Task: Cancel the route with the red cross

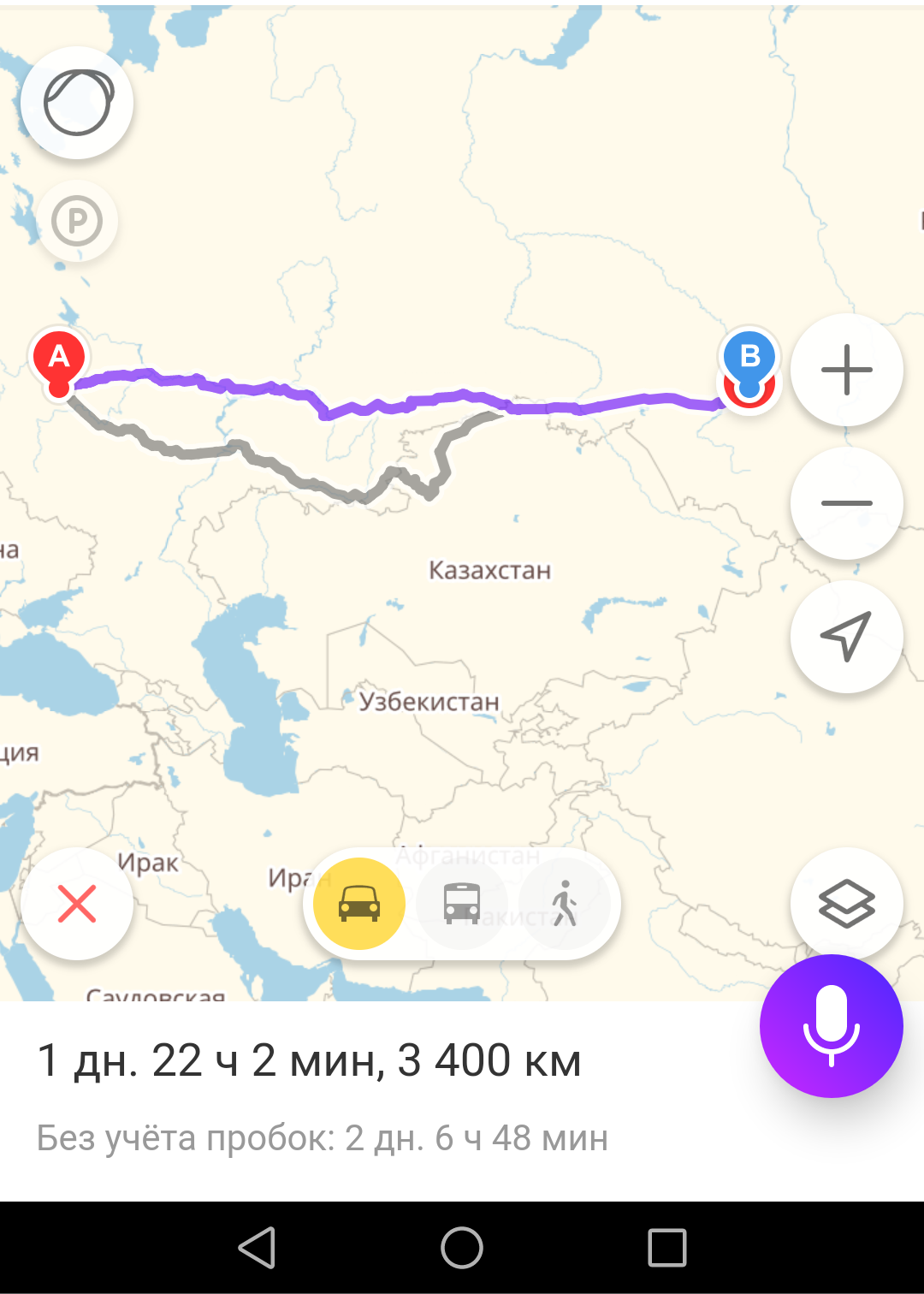Action: coord(77,904)
